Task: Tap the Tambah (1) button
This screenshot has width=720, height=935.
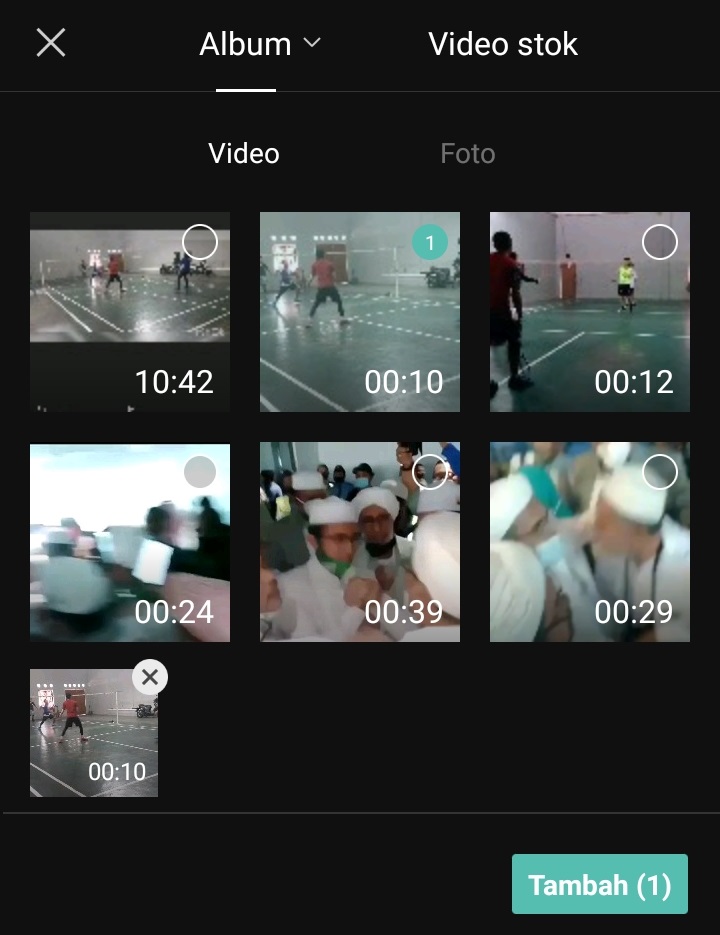Action: point(599,884)
